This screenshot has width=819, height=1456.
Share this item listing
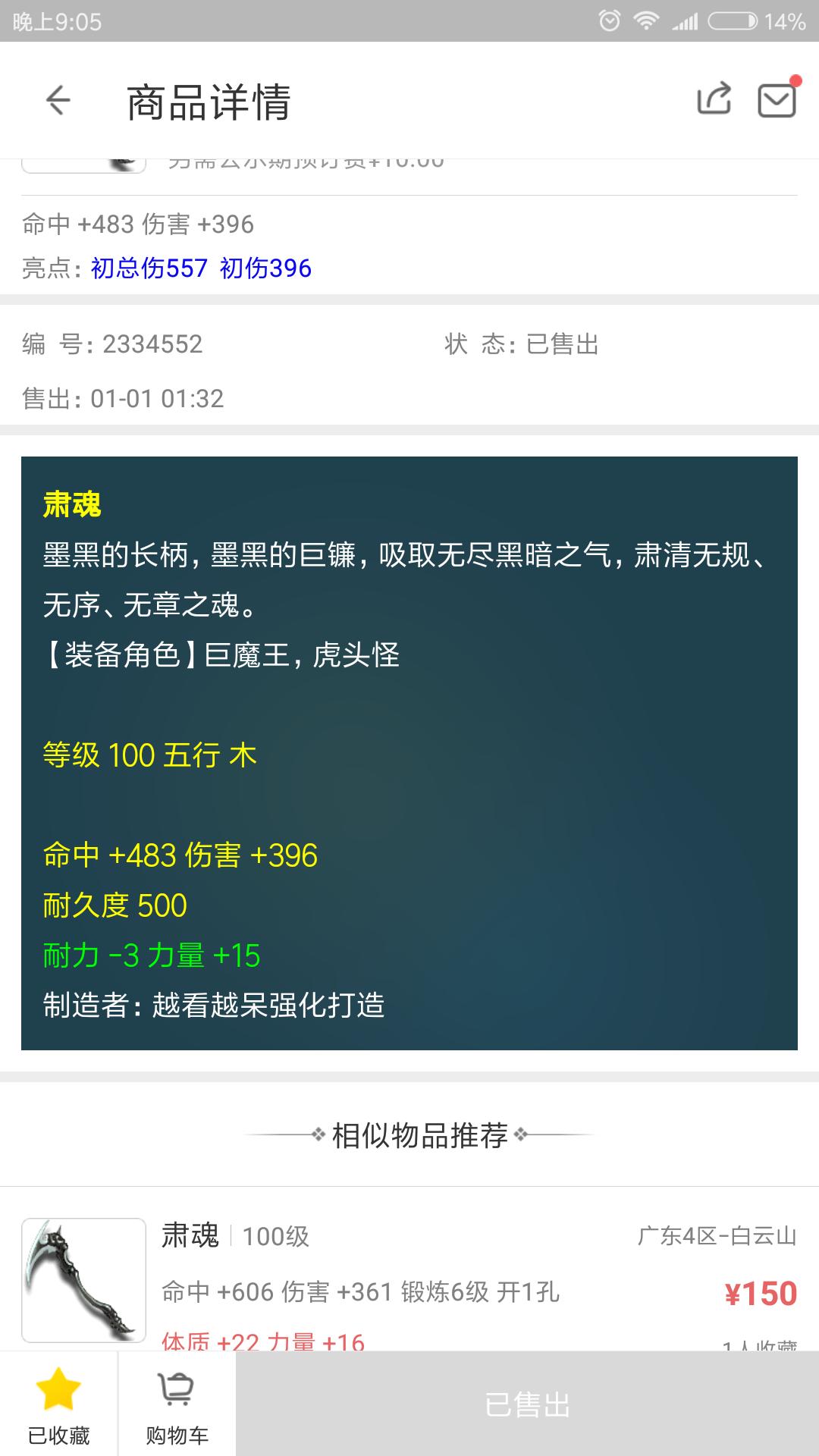click(x=714, y=99)
